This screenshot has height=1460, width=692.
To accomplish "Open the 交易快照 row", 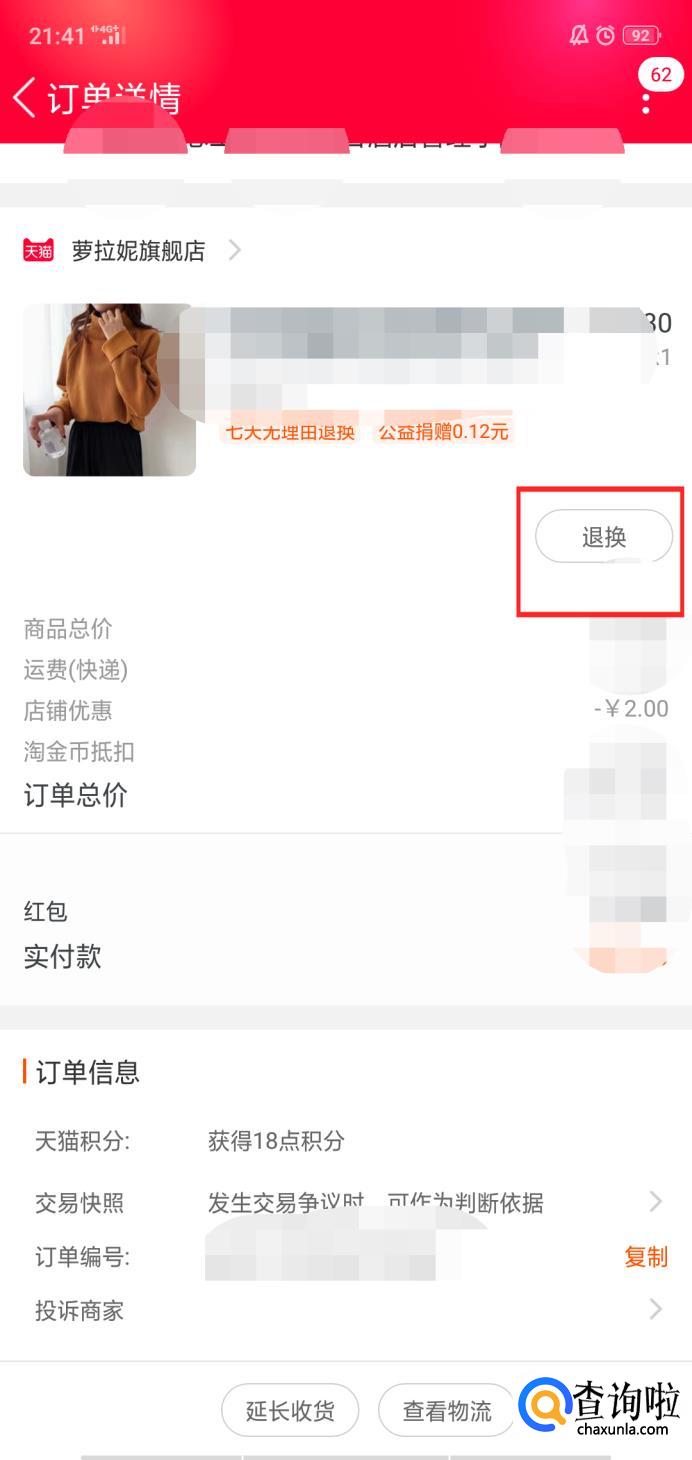I will (x=346, y=1202).
